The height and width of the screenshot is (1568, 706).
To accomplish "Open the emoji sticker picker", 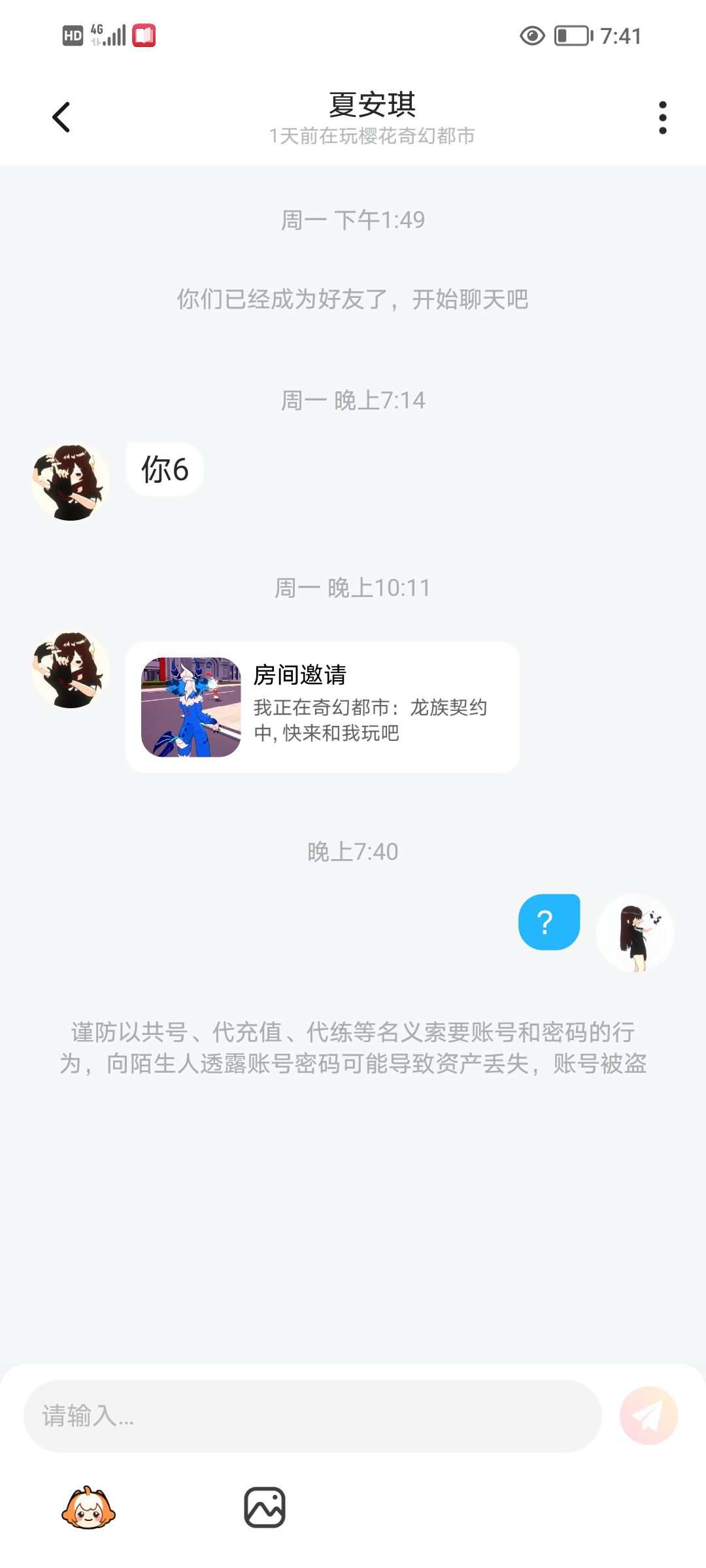I will click(x=88, y=1508).
